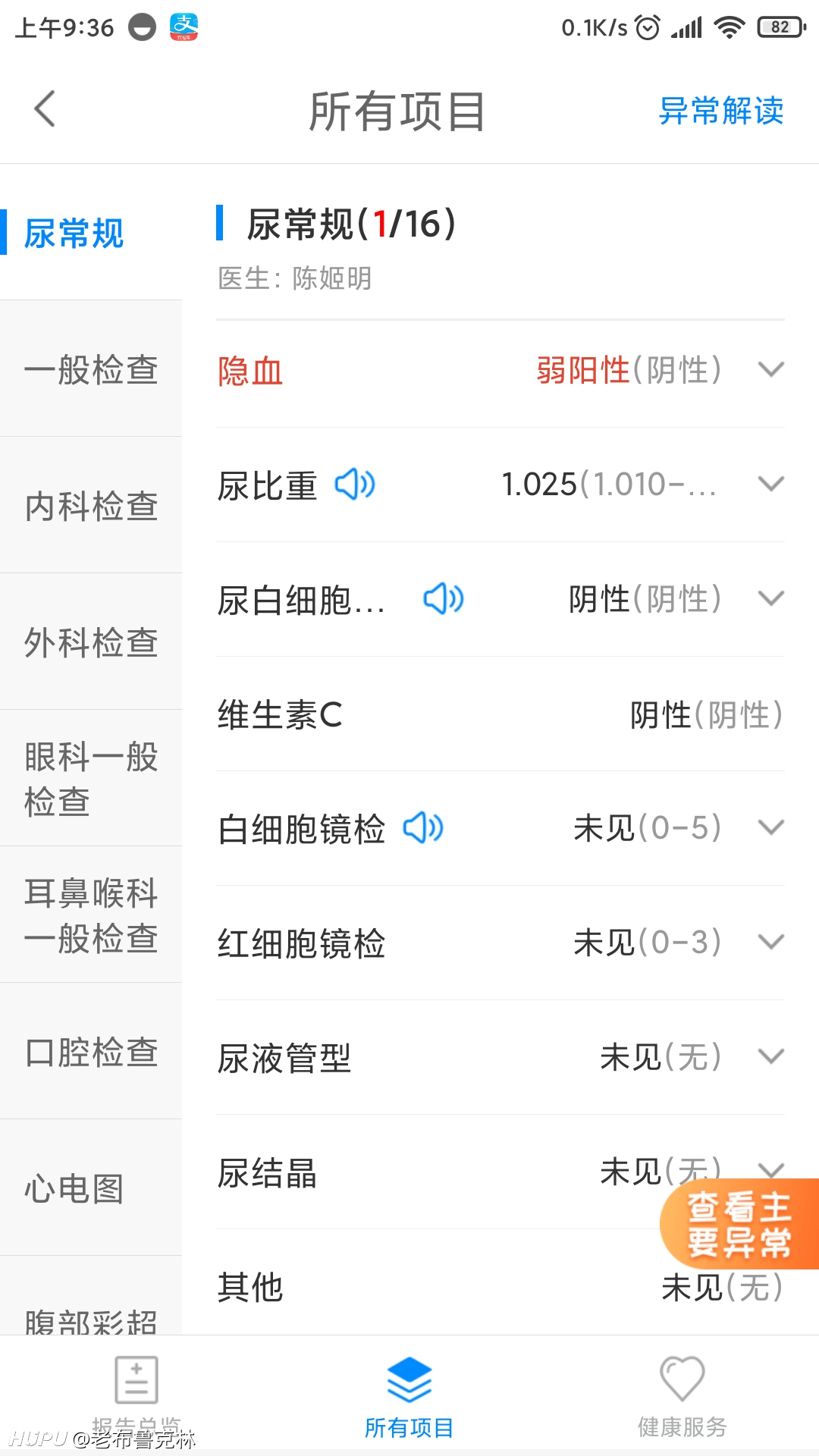Open the 心电图 category
This screenshot has width=819, height=1456.
point(91,1188)
